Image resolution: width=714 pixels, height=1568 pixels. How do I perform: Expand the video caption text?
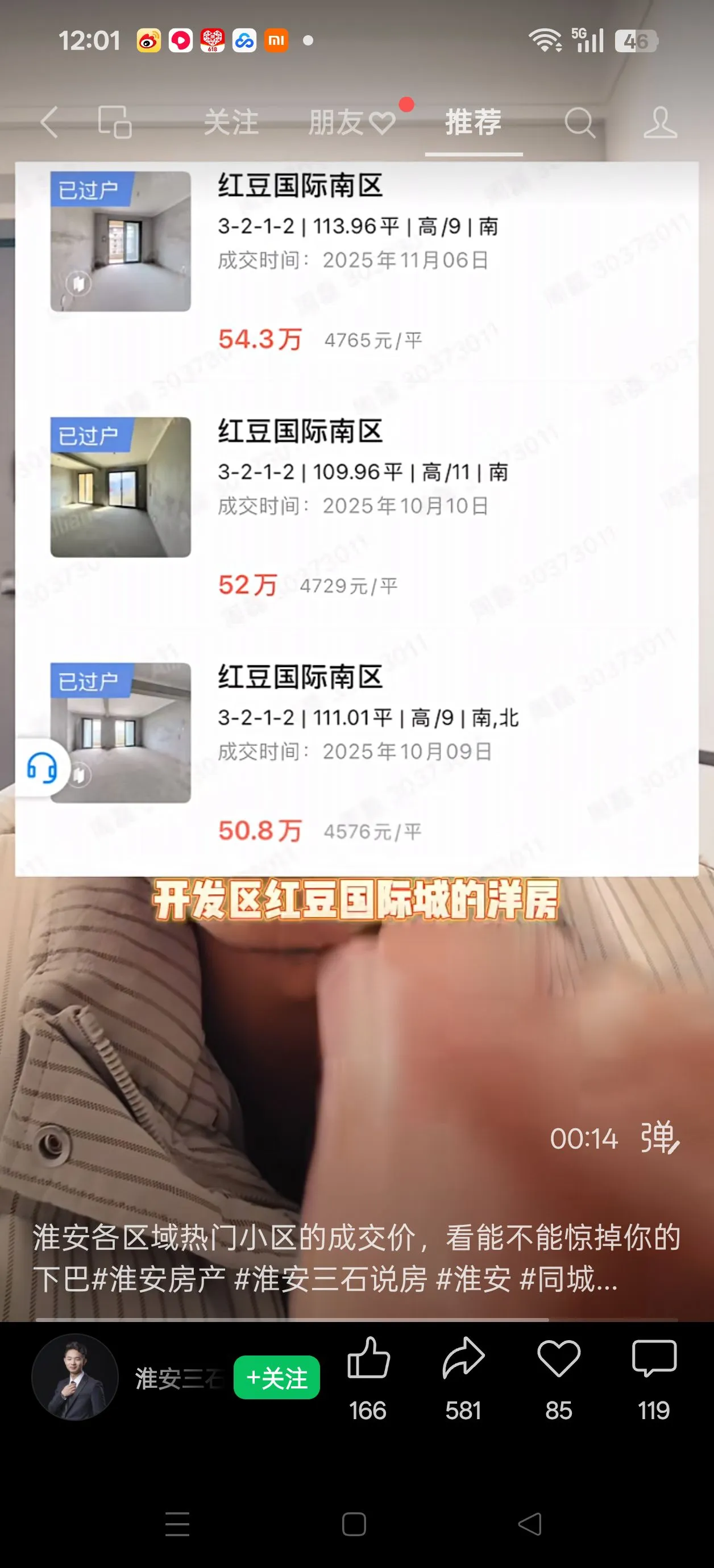tap(356, 1258)
